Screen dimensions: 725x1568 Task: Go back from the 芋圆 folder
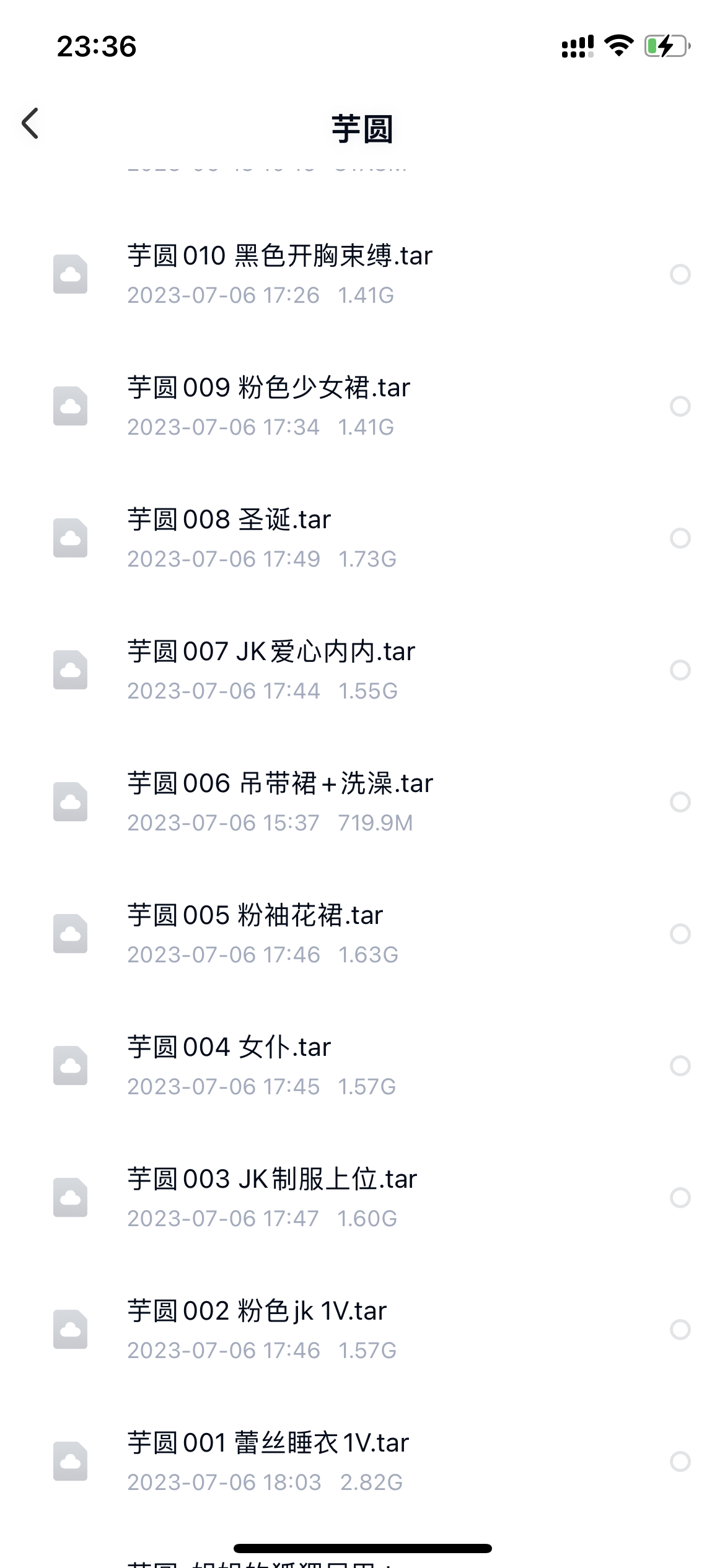[x=30, y=123]
